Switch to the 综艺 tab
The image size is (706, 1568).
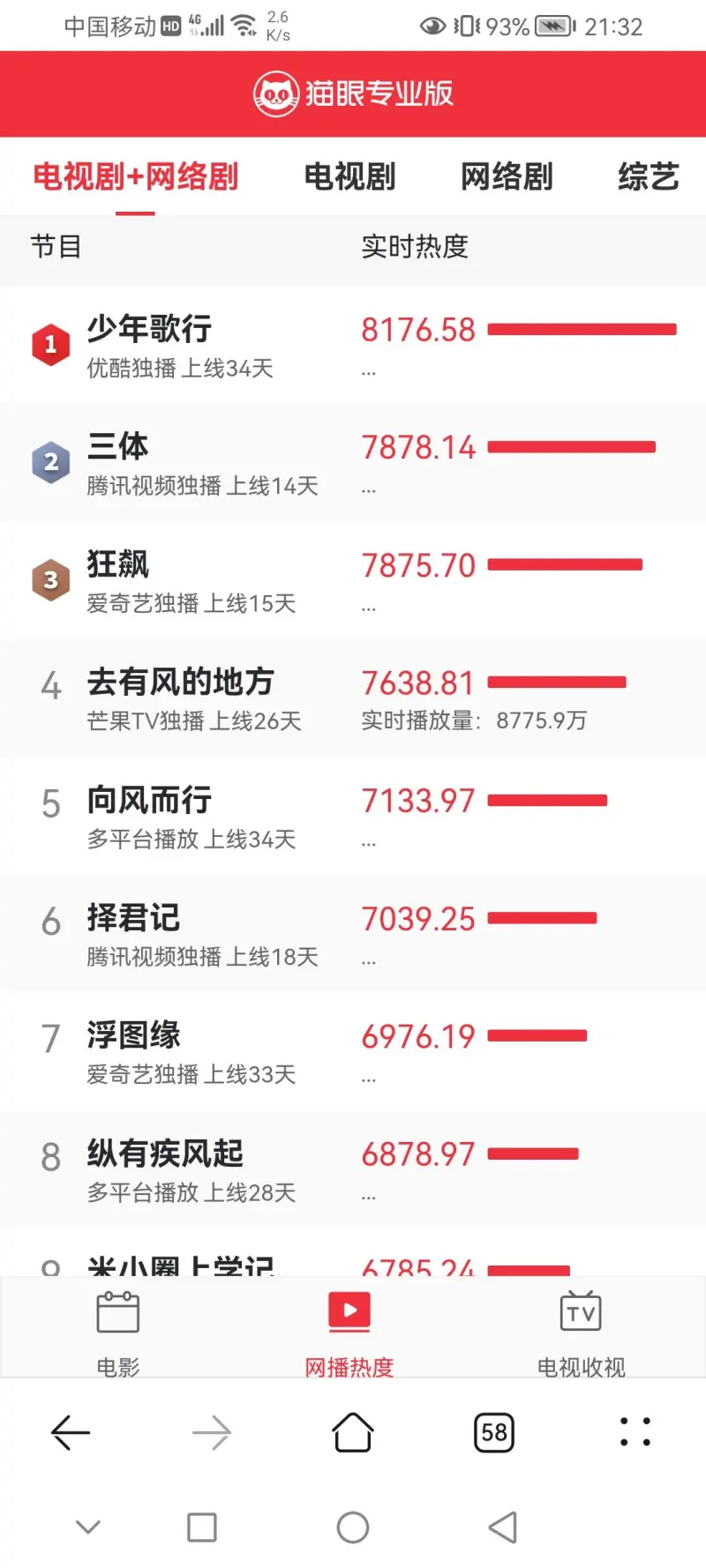tap(649, 176)
